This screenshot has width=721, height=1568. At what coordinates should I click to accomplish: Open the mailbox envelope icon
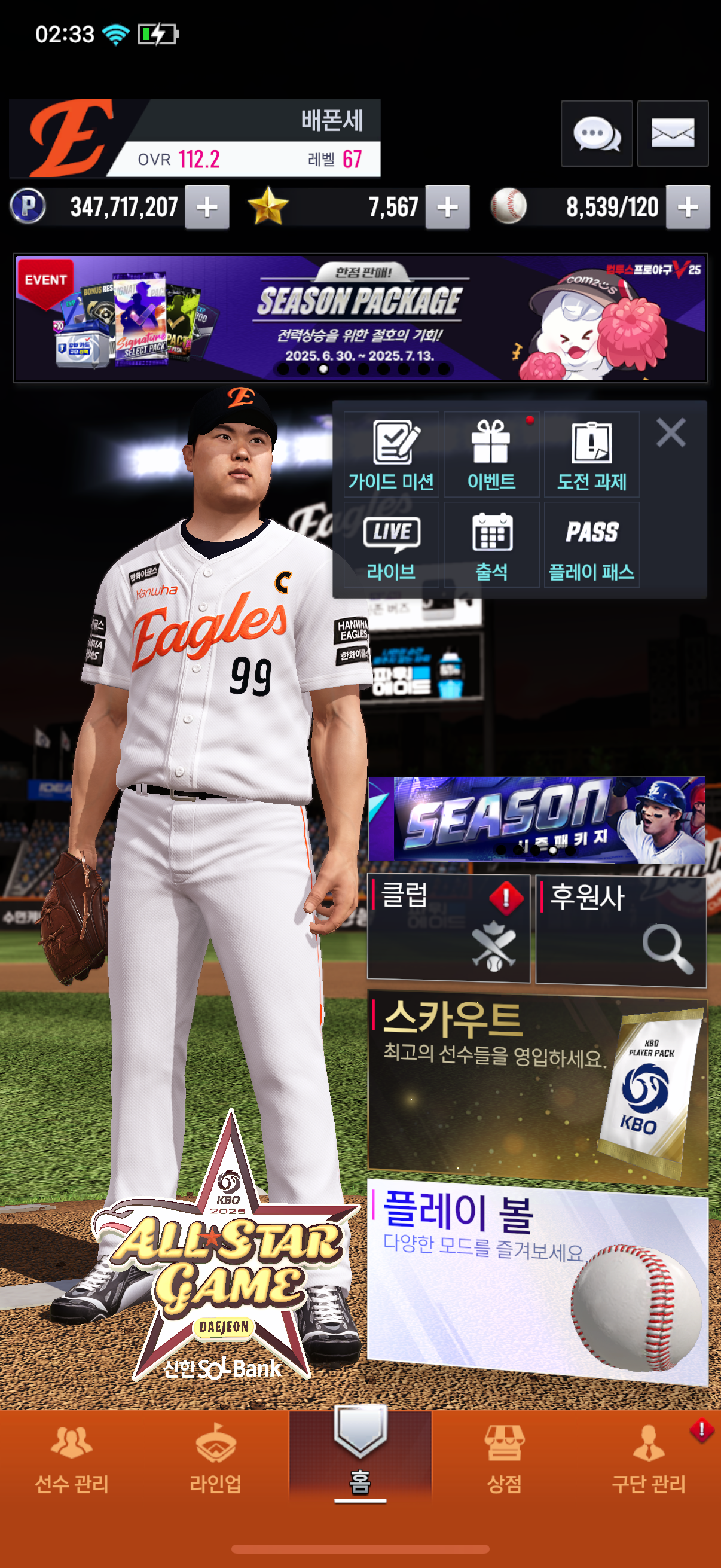point(673,133)
